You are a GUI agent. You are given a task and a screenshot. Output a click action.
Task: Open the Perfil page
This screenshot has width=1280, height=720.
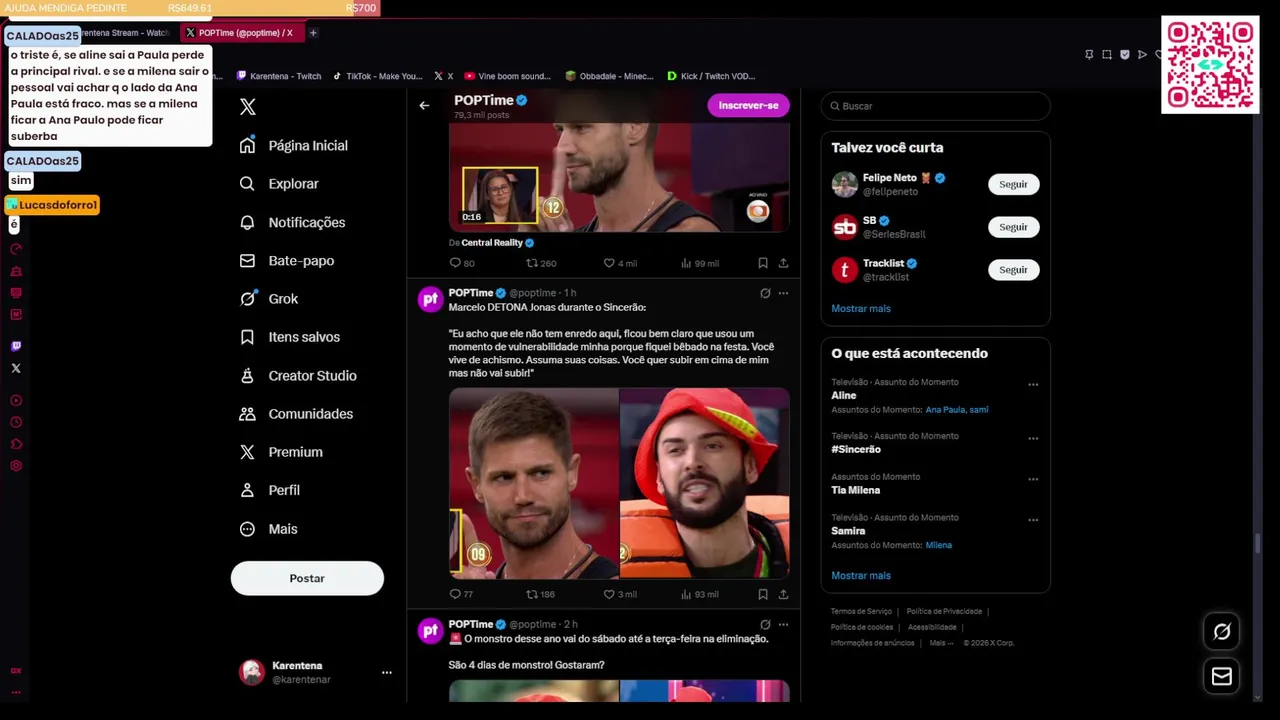(283, 491)
